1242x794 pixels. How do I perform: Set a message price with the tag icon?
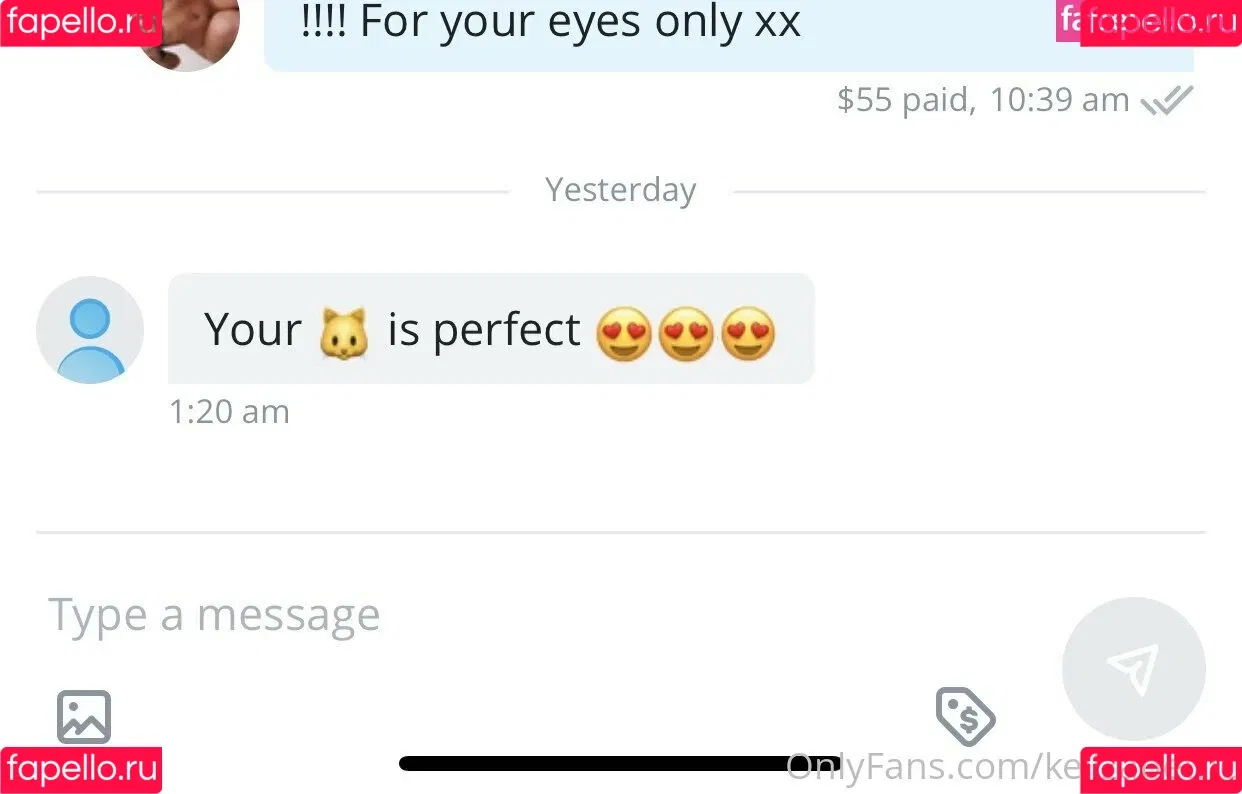[x=964, y=715]
